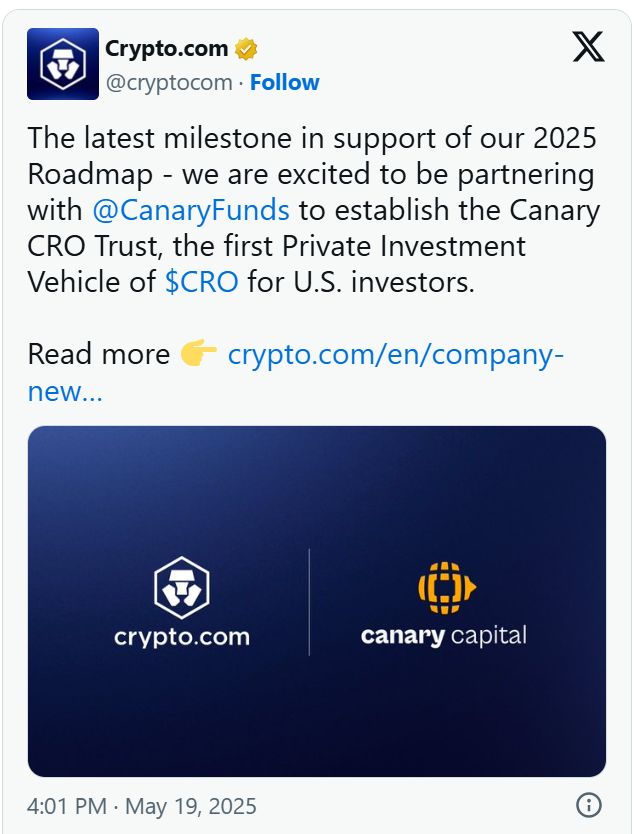Open the @cryptocom handle
The image size is (634, 834).
click(169, 82)
